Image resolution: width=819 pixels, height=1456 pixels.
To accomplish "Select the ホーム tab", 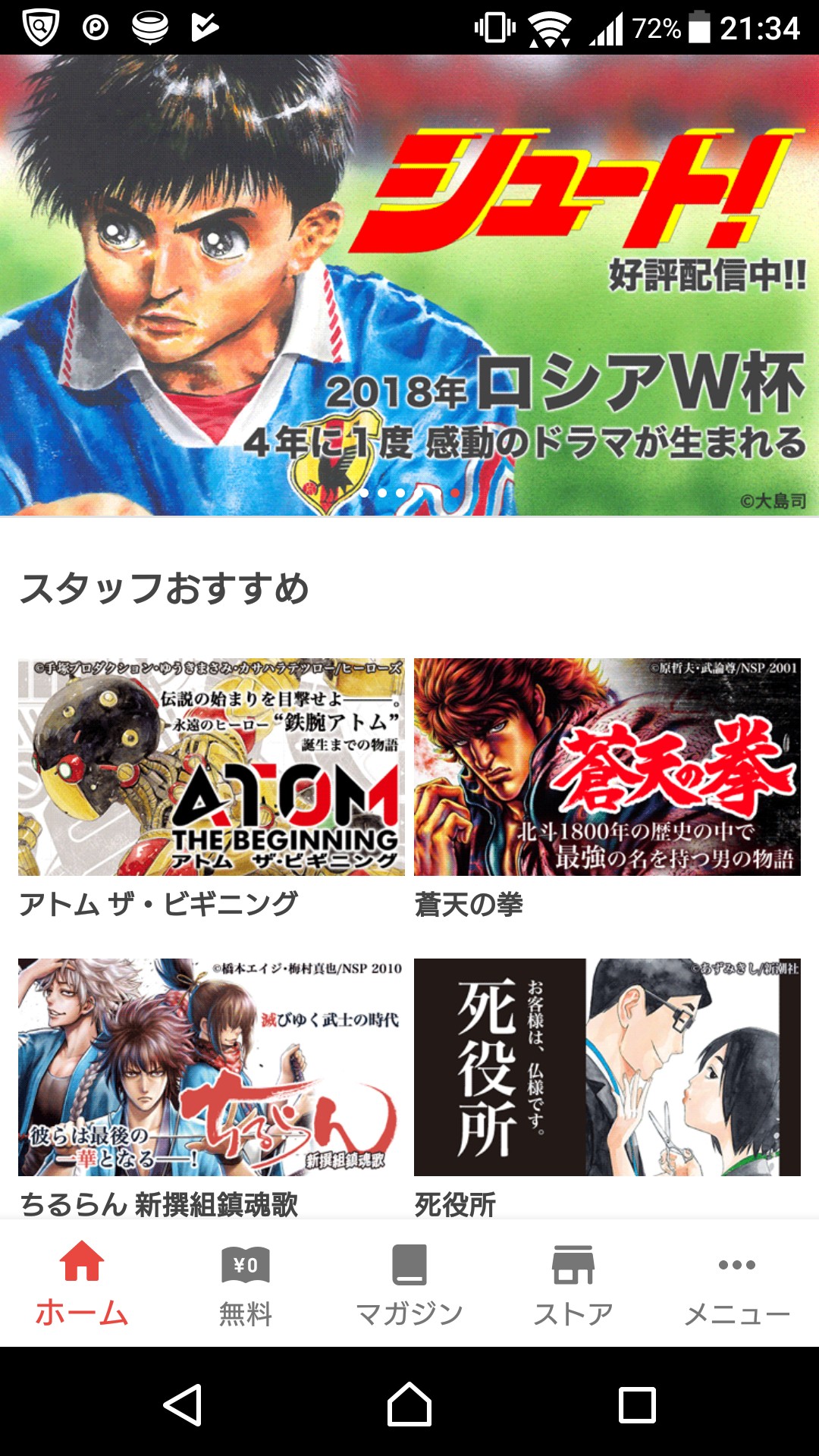I will click(x=82, y=1283).
